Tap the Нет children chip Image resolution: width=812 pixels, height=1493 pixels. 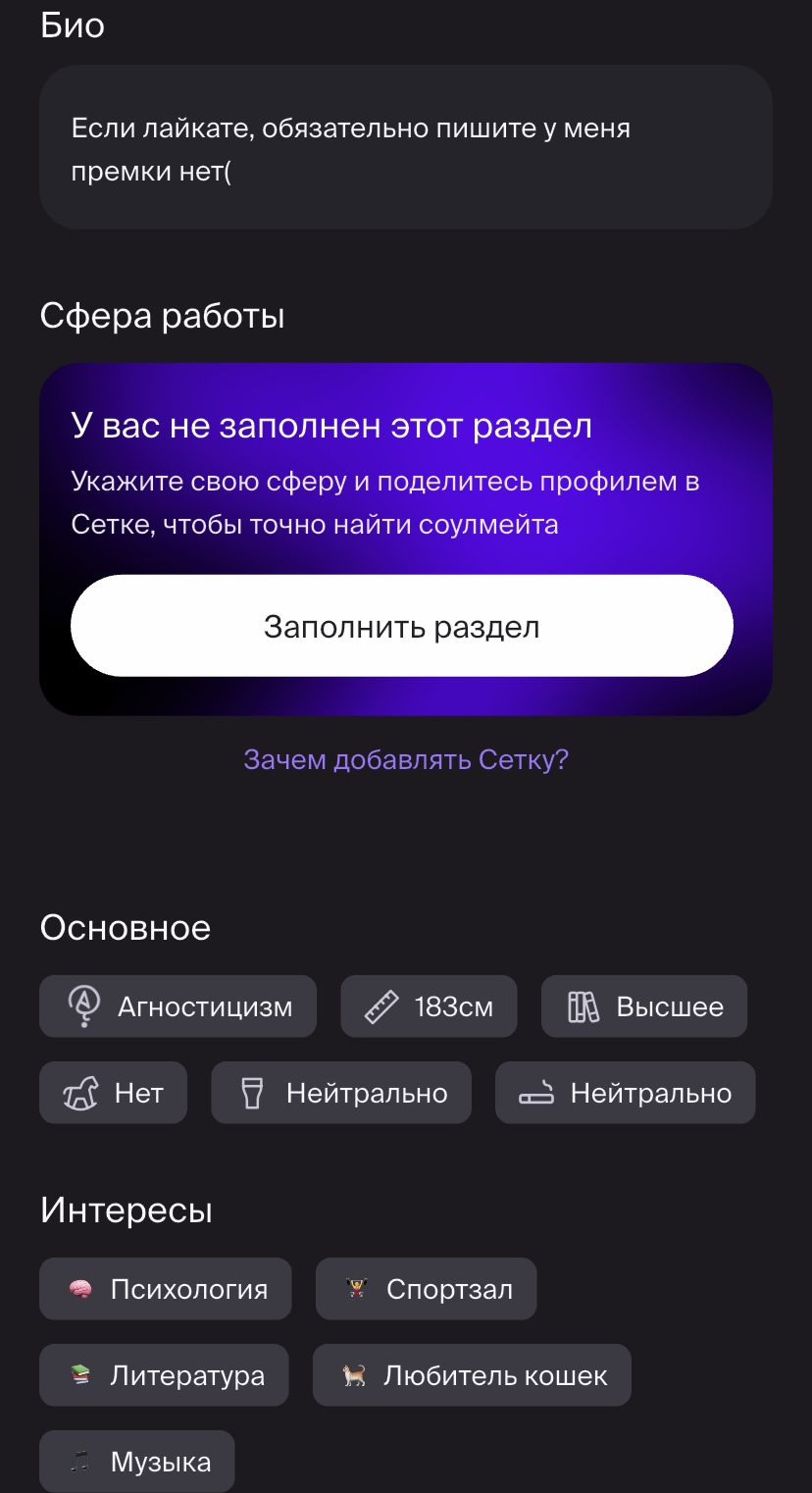coord(114,1093)
